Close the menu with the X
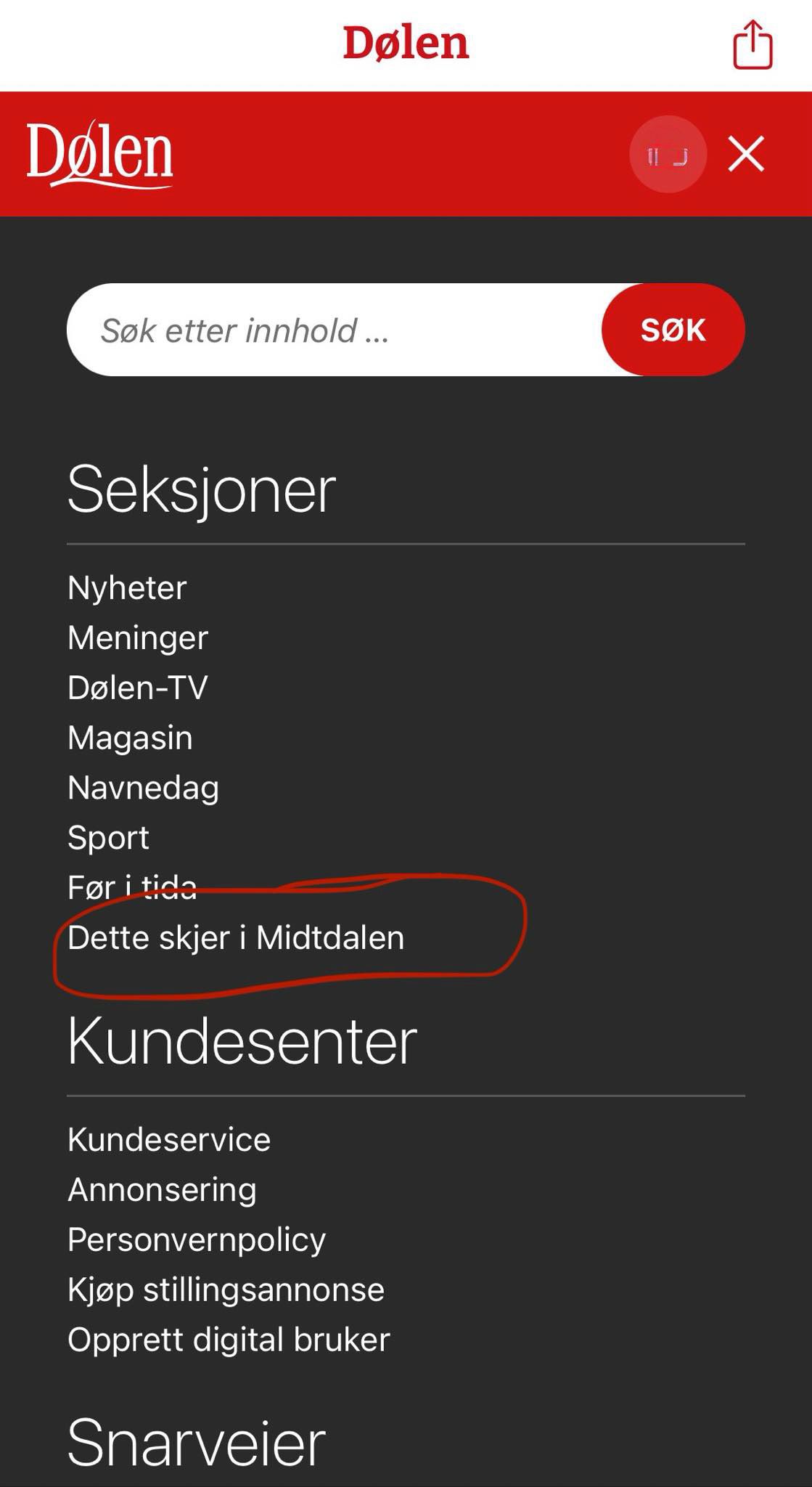The image size is (812, 1487). (746, 154)
